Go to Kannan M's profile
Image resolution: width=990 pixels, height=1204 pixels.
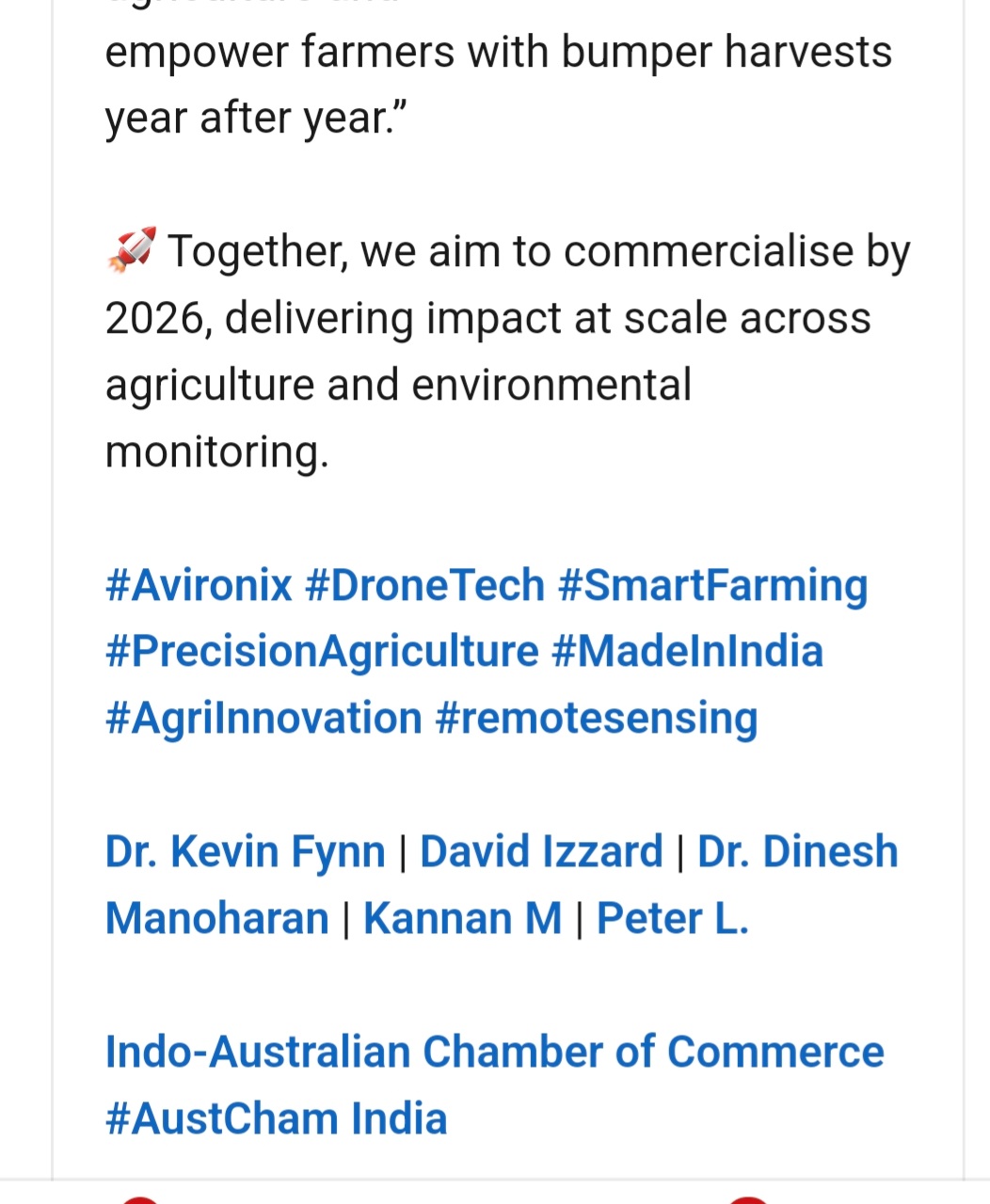click(462, 919)
